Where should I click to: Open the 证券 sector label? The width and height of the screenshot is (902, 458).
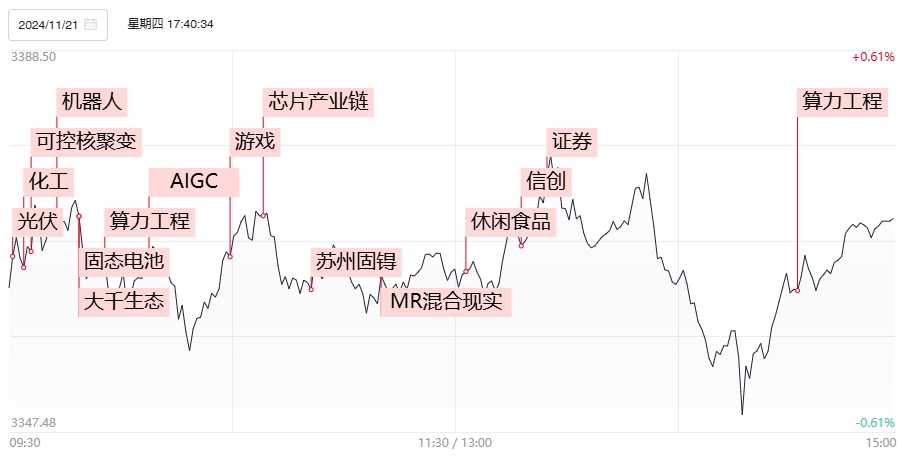tap(572, 141)
